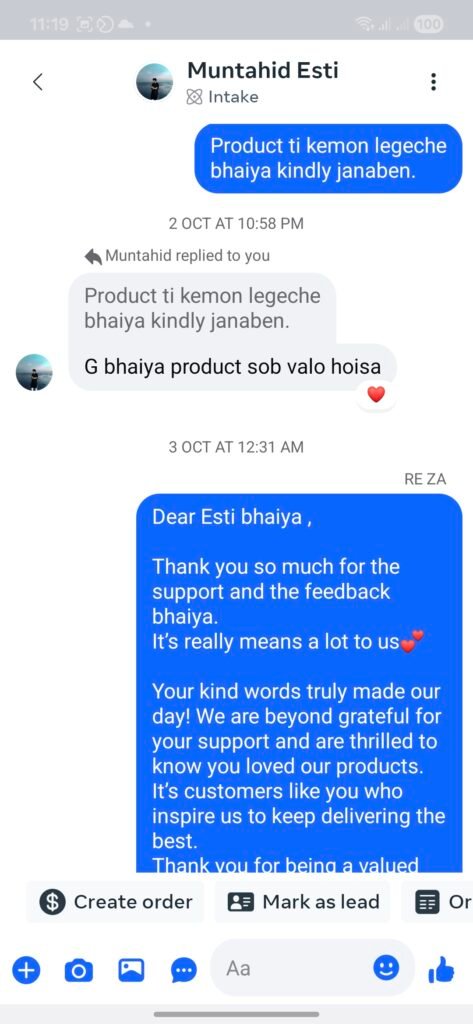Tap the heart reaction on Muntahid's reply
The height and width of the screenshot is (1024, 473).
click(376, 394)
